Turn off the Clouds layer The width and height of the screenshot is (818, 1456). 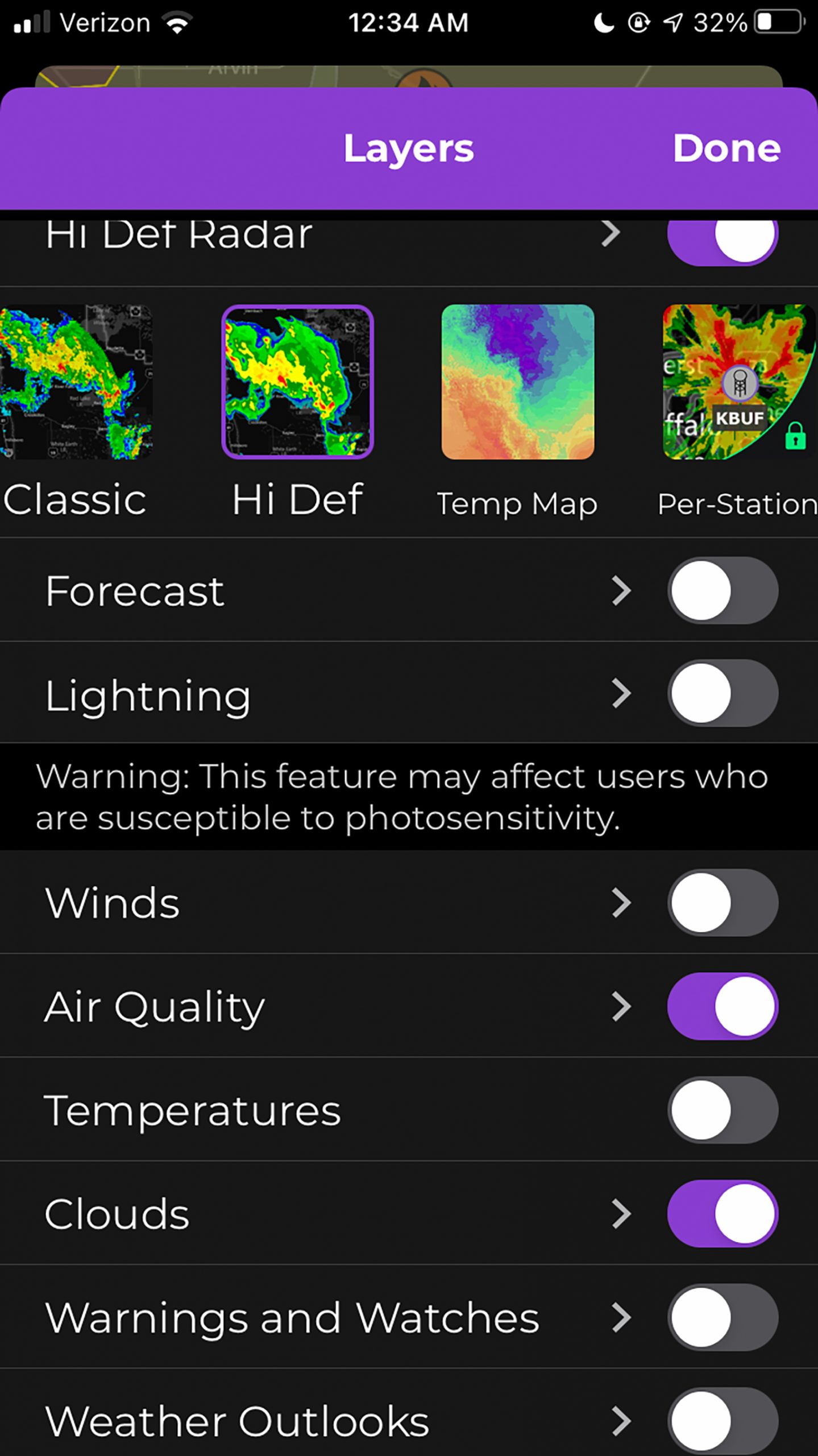723,1214
